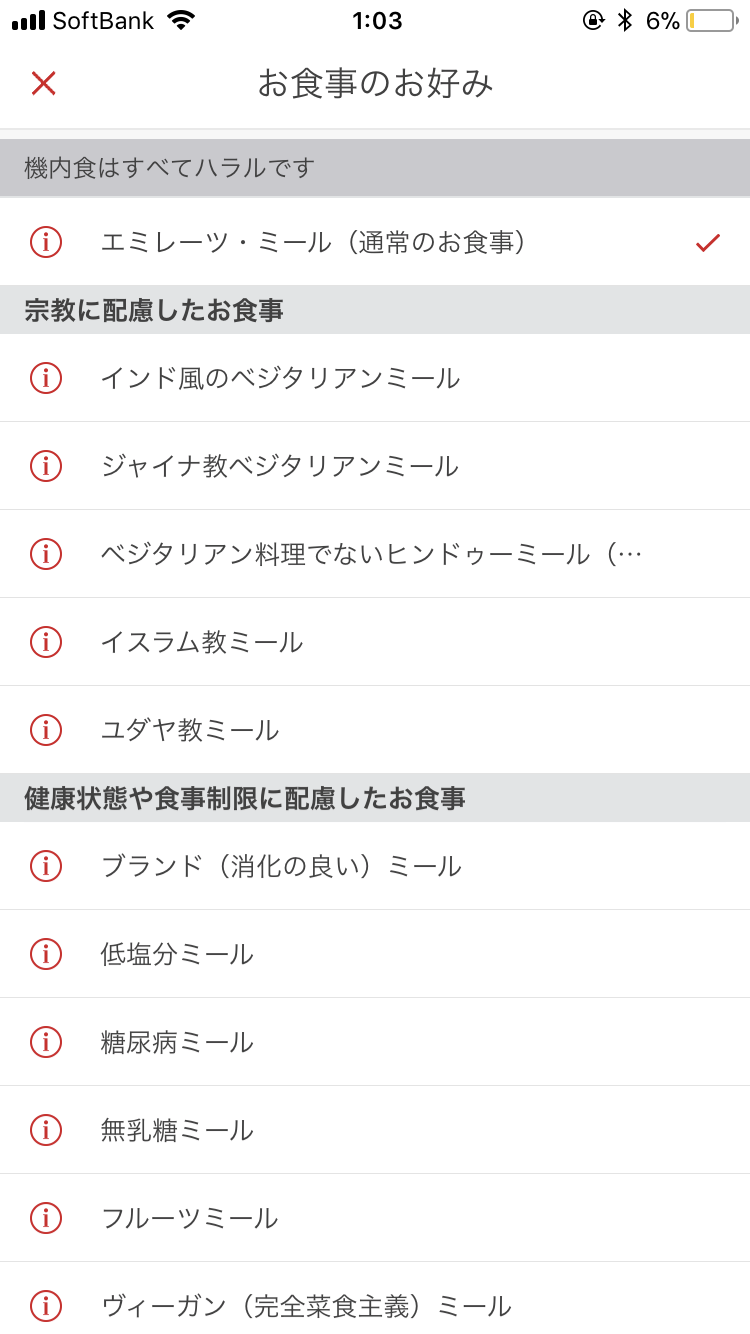Image resolution: width=750 pixels, height=1334 pixels.
Task: Close the お食事のお好み screen
Action: 43,83
